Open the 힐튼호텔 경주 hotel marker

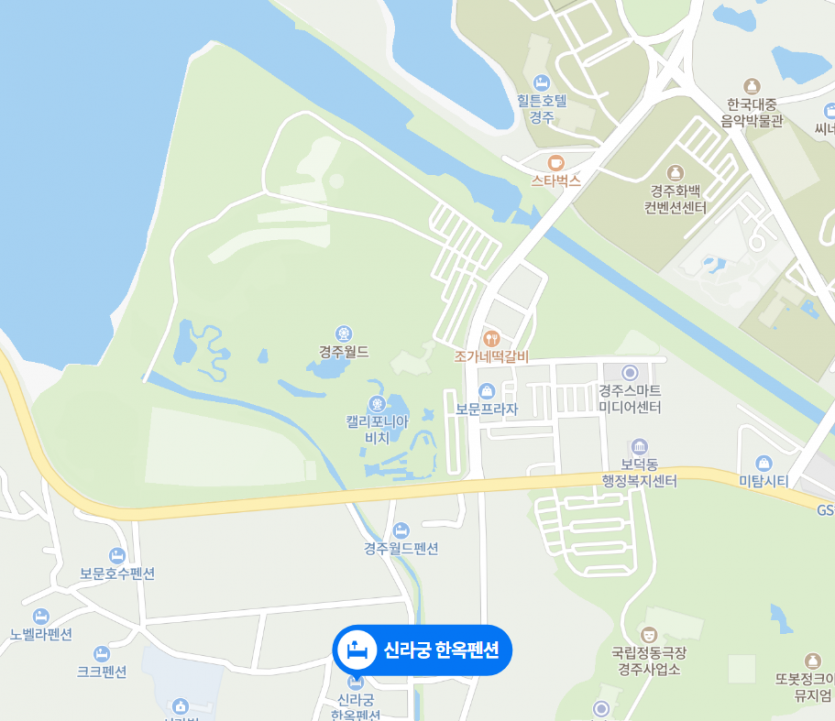click(542, 82)
